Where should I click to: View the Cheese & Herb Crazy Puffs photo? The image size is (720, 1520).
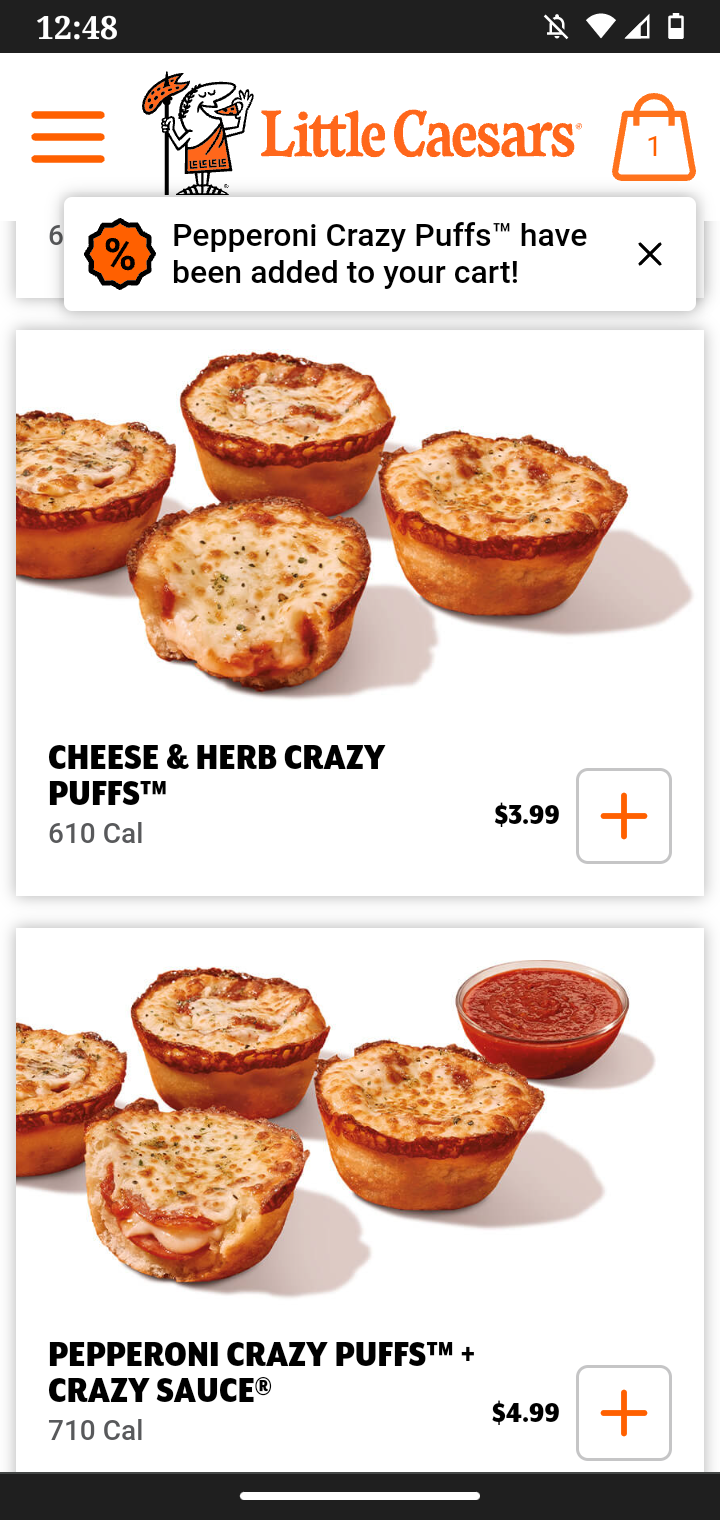point(358,520)
